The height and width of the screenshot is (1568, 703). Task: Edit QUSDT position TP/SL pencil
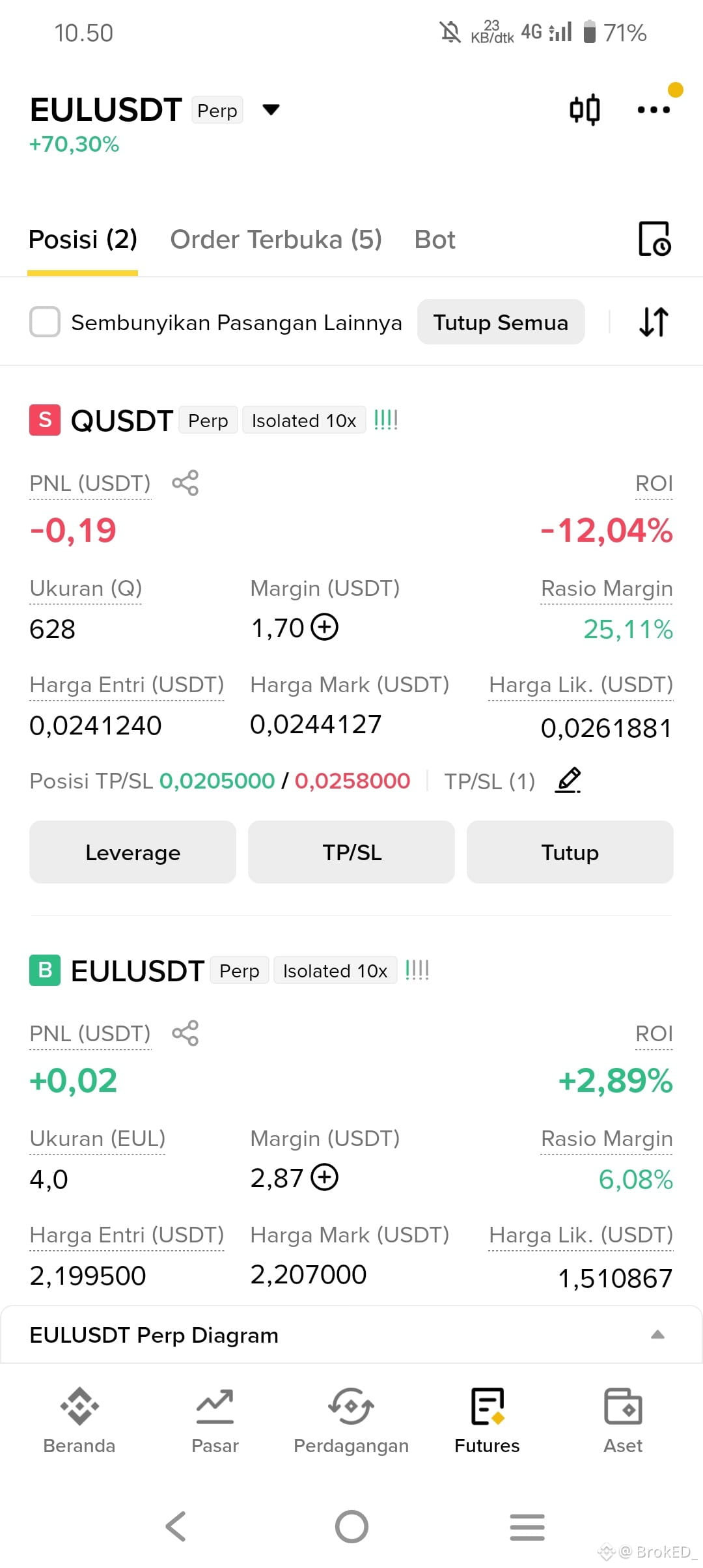pos(568,779)
